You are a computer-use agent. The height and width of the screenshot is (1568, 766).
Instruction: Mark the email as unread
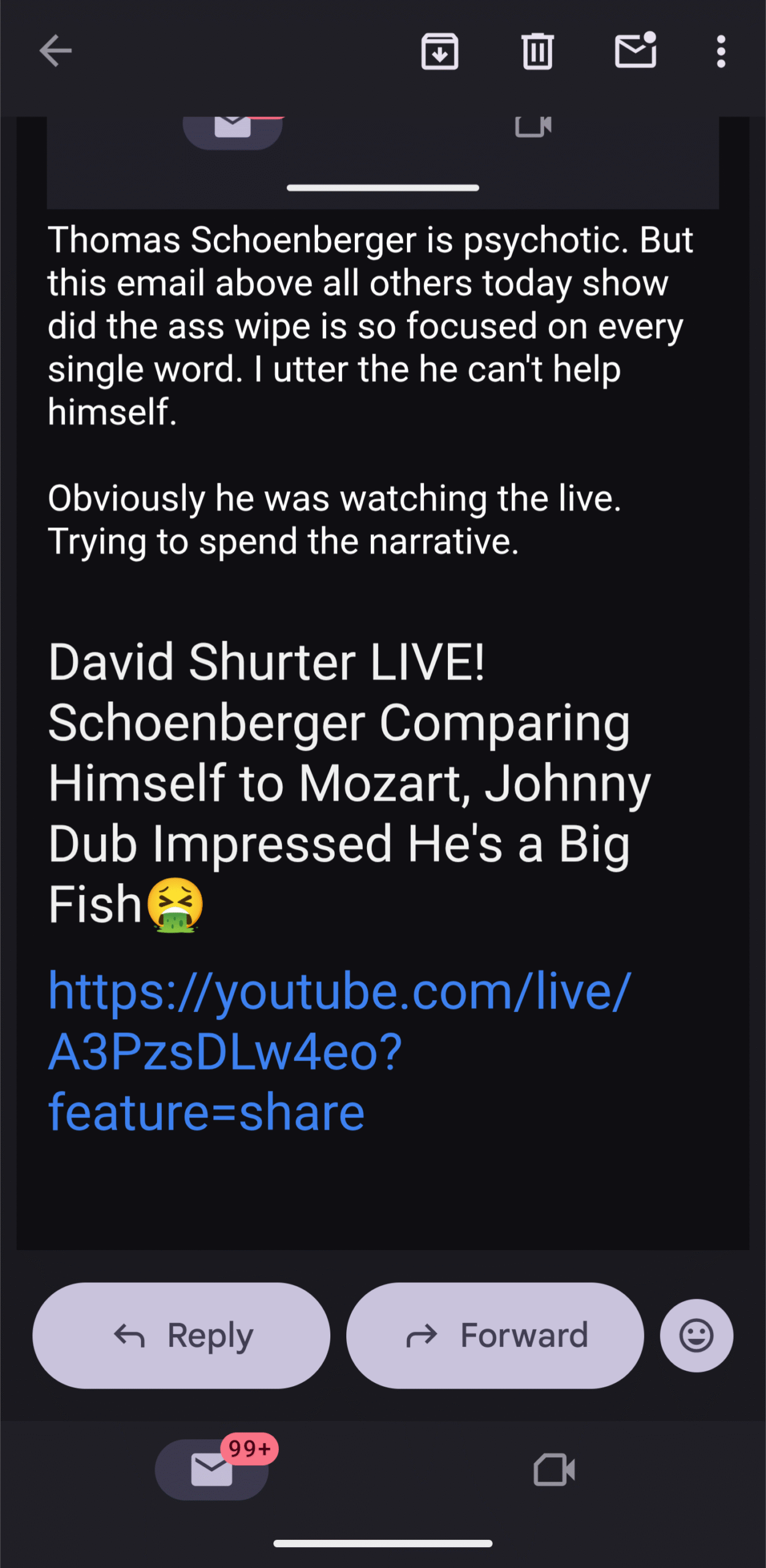pyautogui.click(x=635, y=51)
